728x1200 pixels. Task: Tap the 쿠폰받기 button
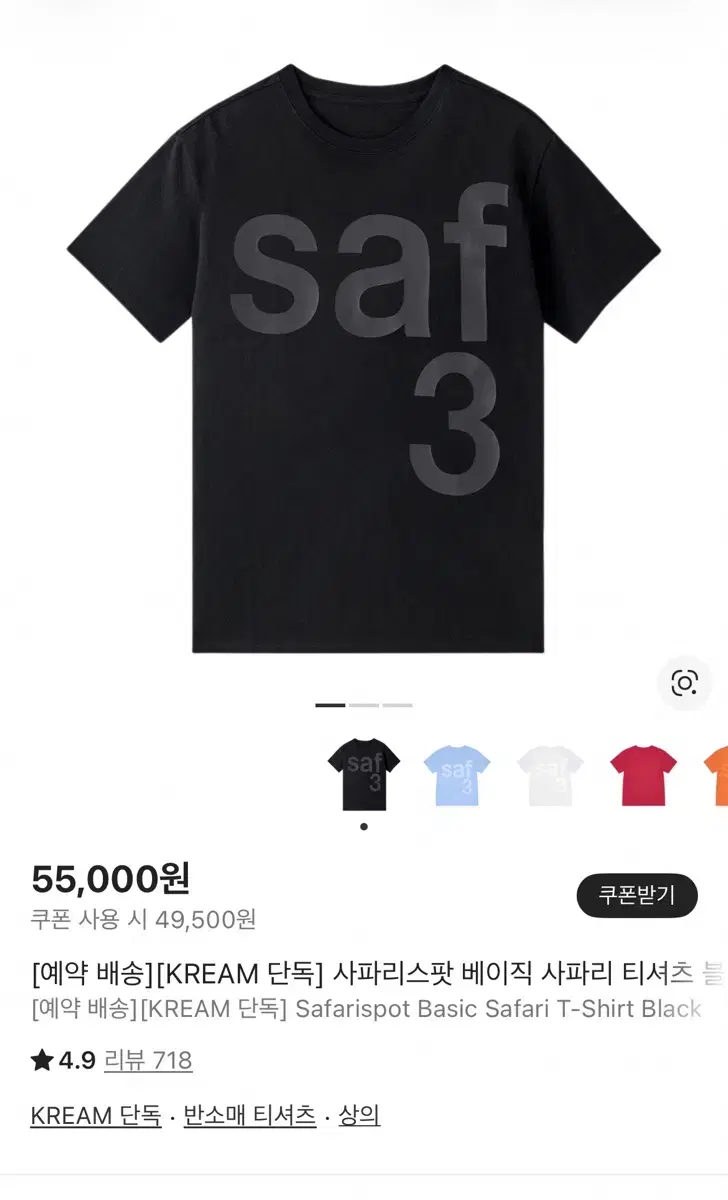(x=636, y=895)
